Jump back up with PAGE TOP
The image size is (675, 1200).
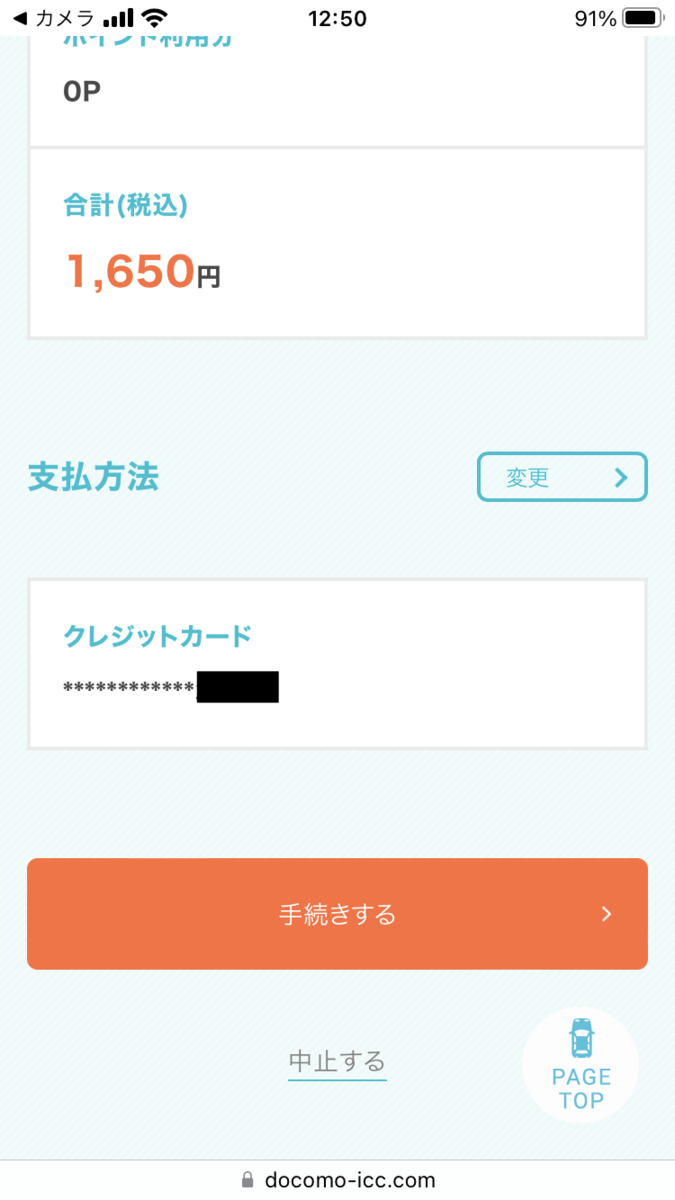tap(581, 1065)
